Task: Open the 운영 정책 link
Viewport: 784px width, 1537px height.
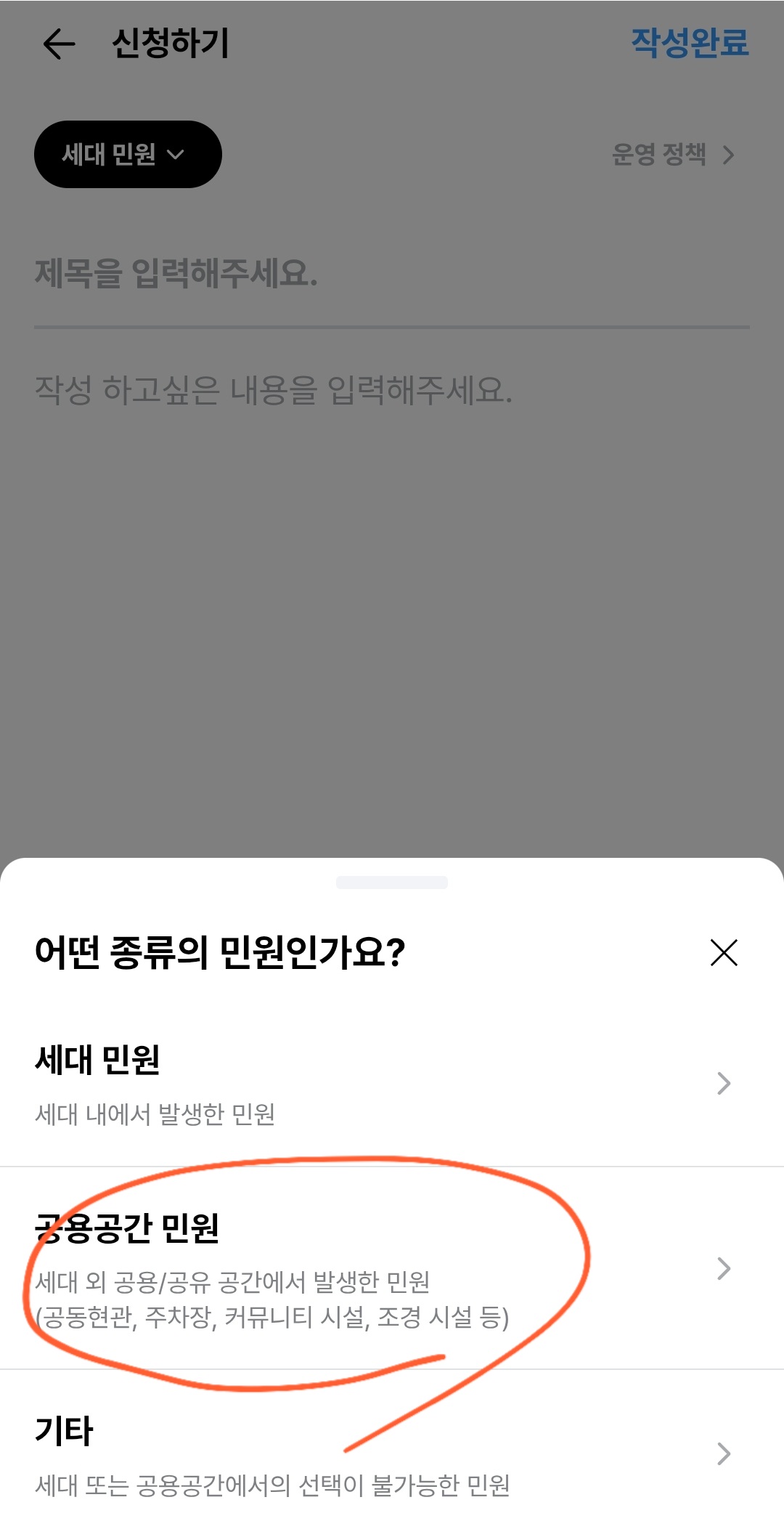Action: click(672, 155)
